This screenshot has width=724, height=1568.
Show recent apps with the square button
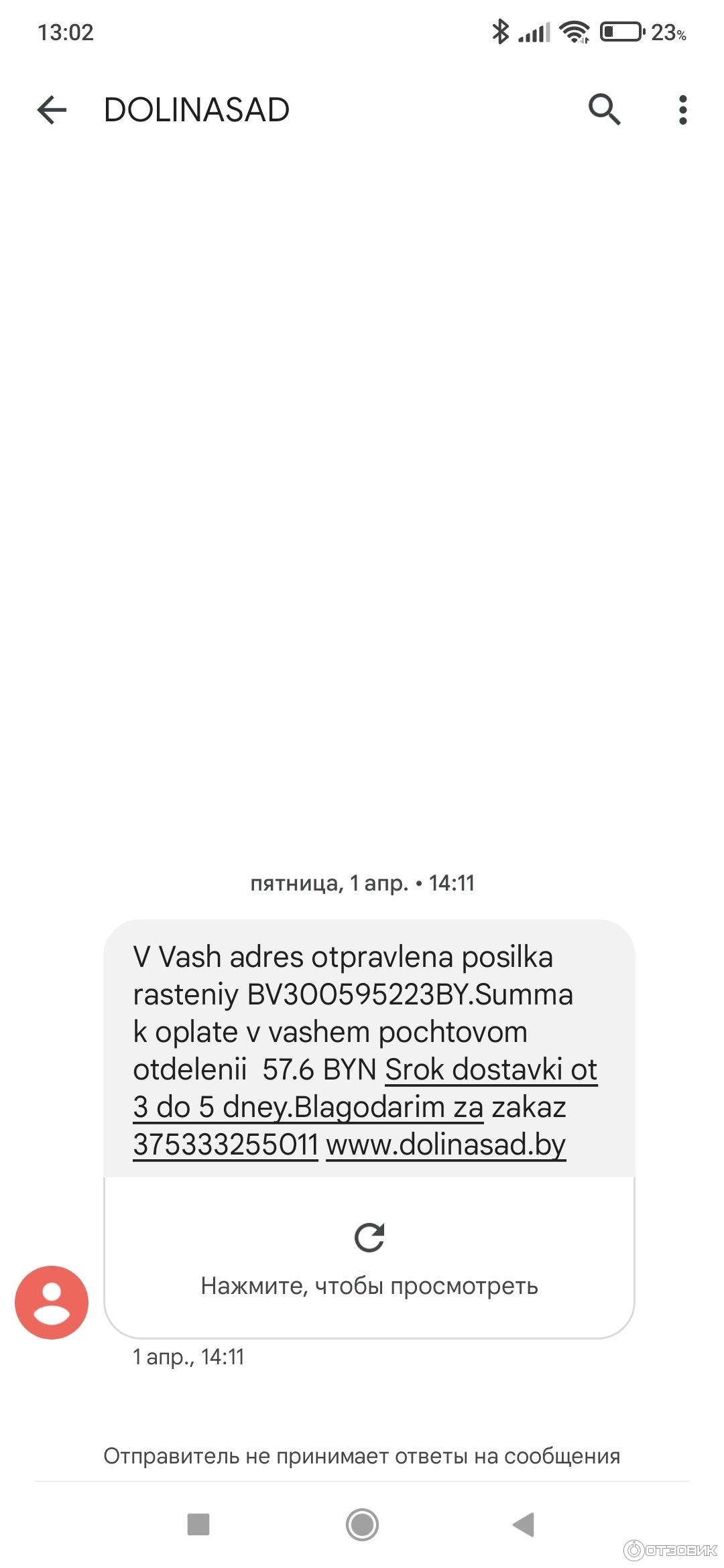click(198, 1524)
